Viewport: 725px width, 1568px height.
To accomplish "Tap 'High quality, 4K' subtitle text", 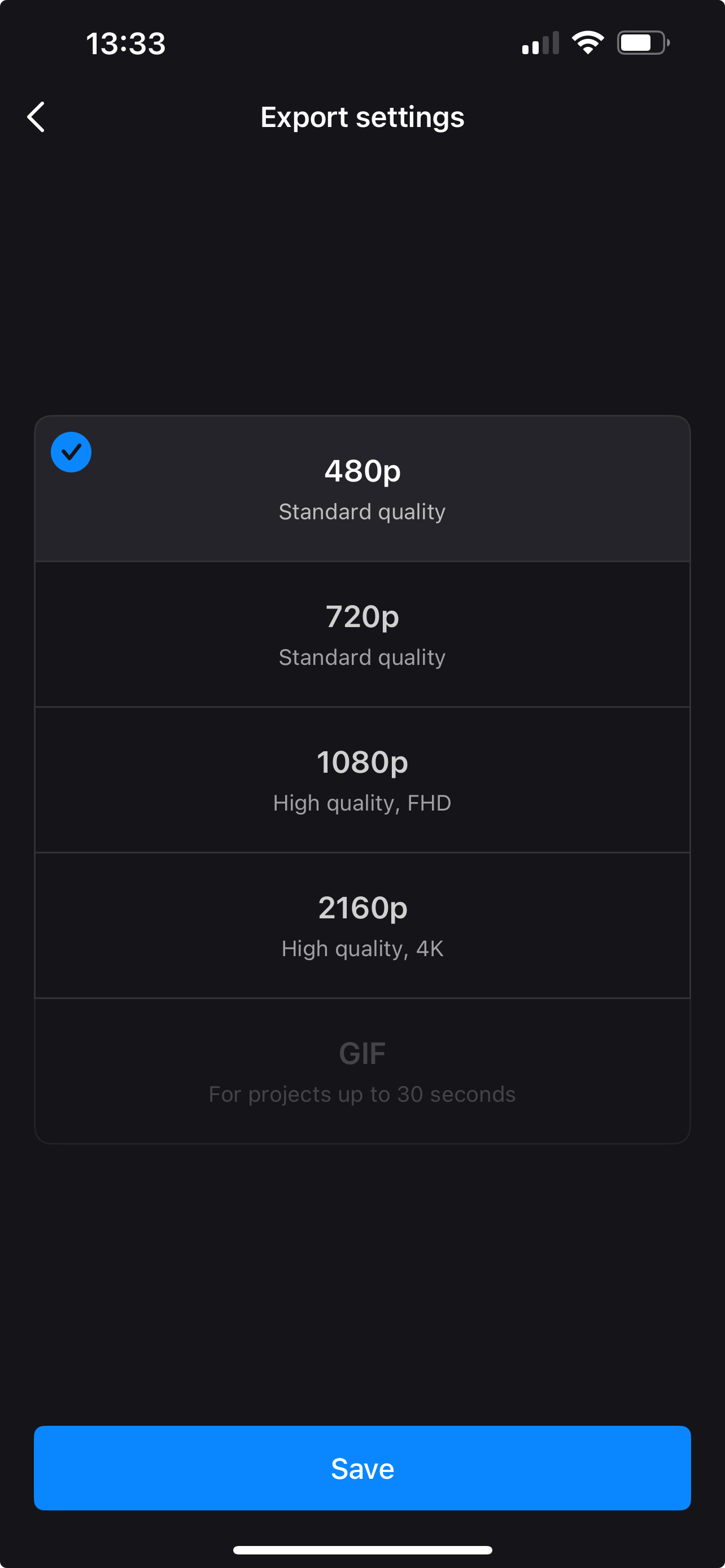I will [x=362, y=948].
